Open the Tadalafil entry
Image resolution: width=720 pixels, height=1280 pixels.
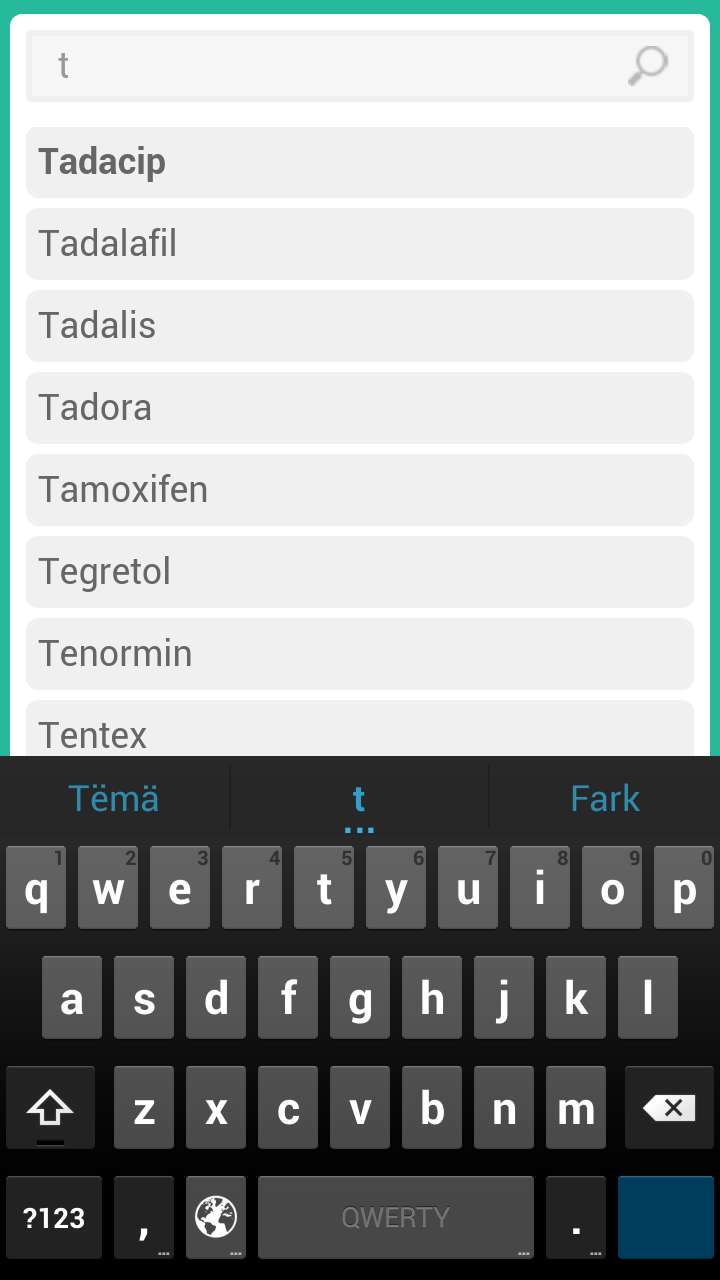pos(360,244)
